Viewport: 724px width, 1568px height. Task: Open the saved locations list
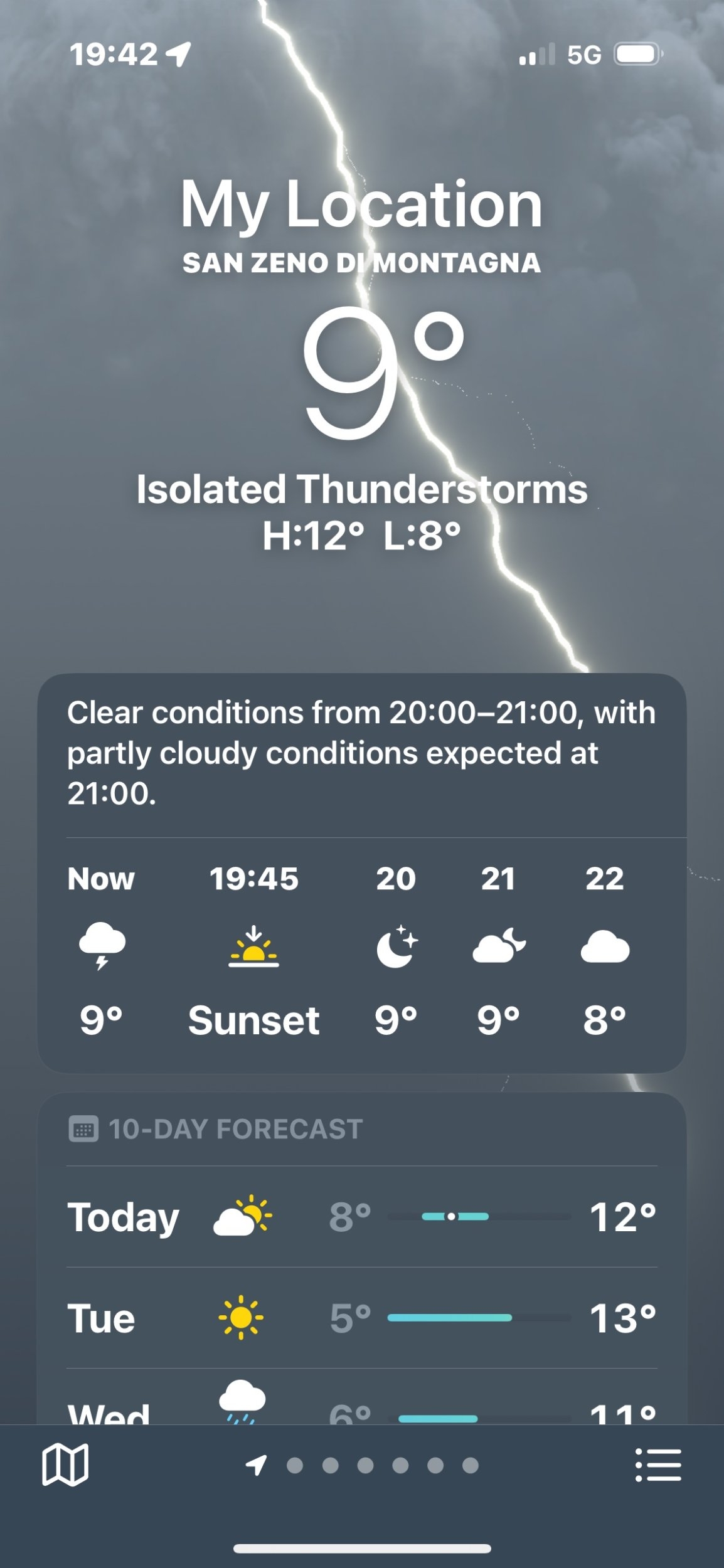coord(657,1466)
